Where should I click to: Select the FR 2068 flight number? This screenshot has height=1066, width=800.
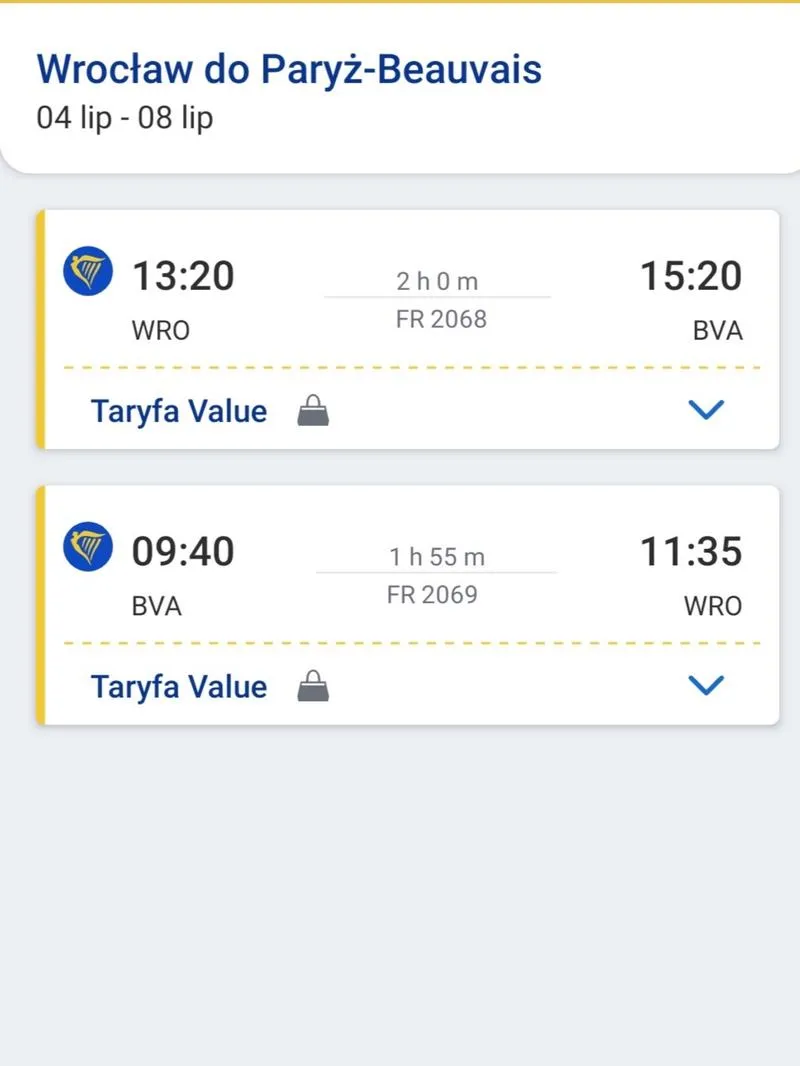(x=440, y=319)
